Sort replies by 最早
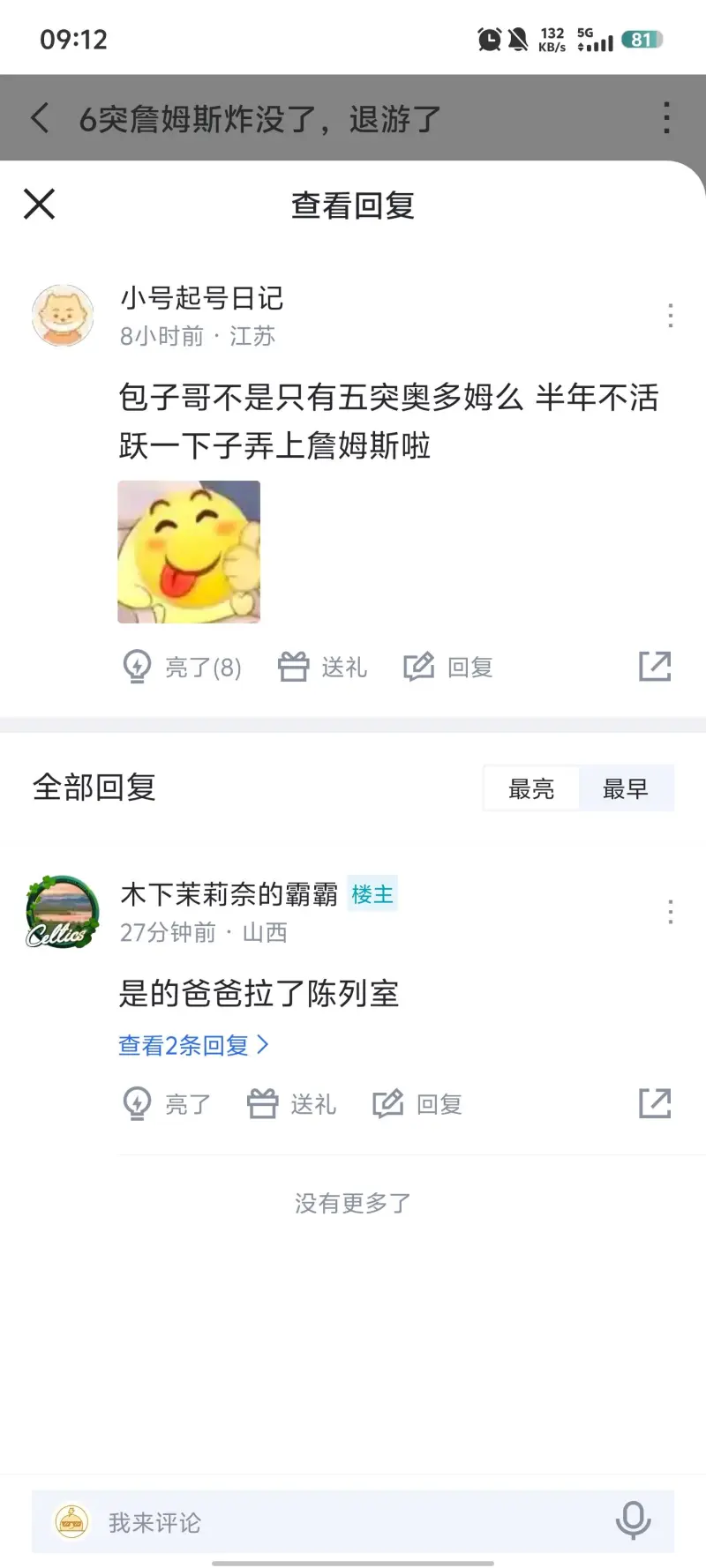Image resolution: width=706 pixels, height=1568 pixels. pyautogui.click(x=626, y=788)
